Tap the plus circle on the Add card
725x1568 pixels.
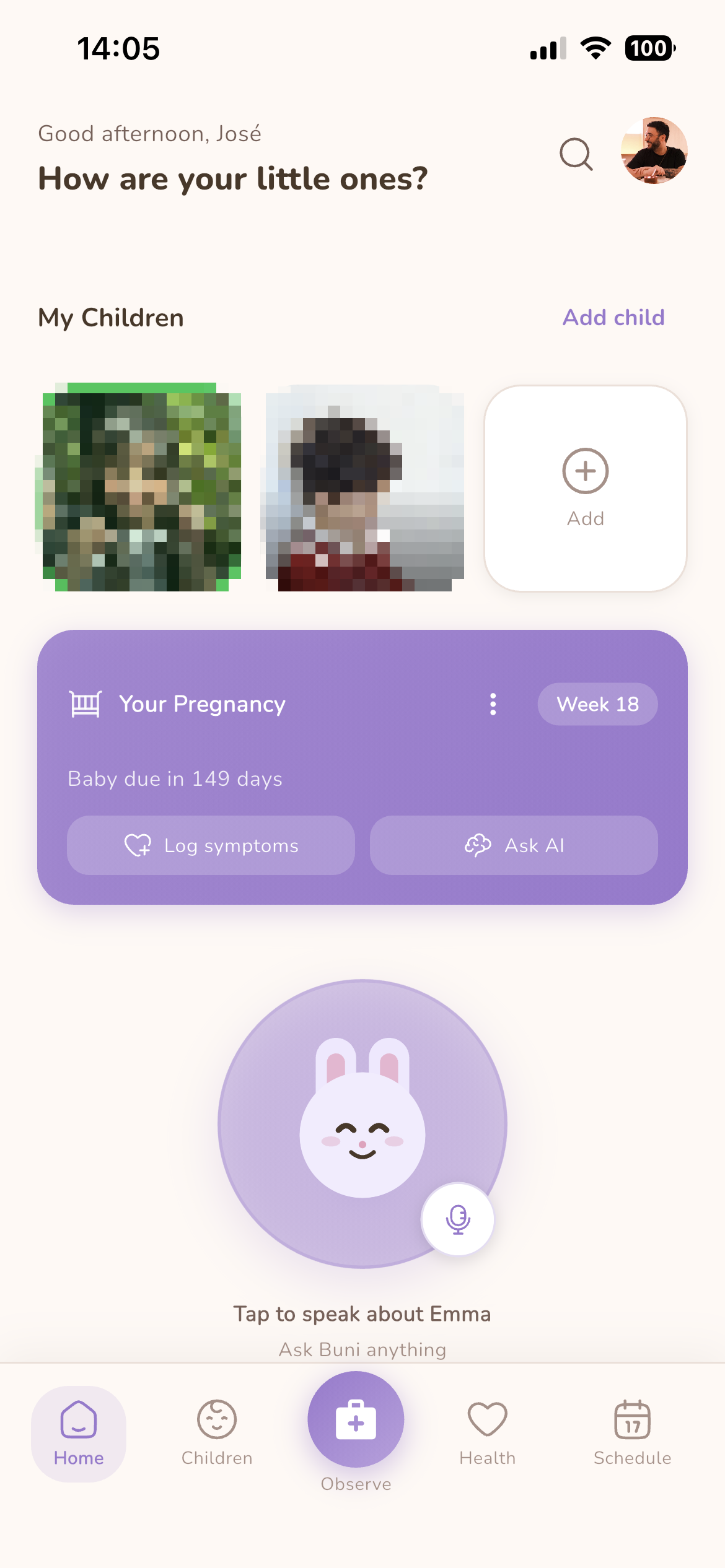click(x=585, y=471)
